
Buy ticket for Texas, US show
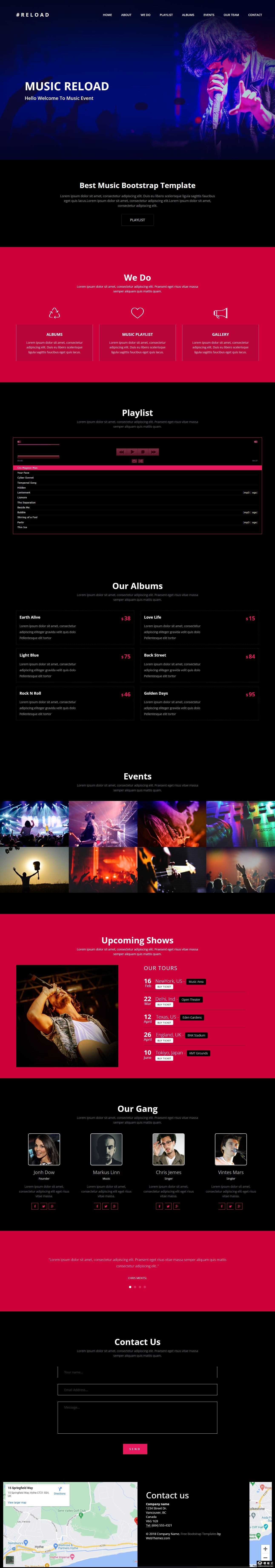tap(164, 1023)
